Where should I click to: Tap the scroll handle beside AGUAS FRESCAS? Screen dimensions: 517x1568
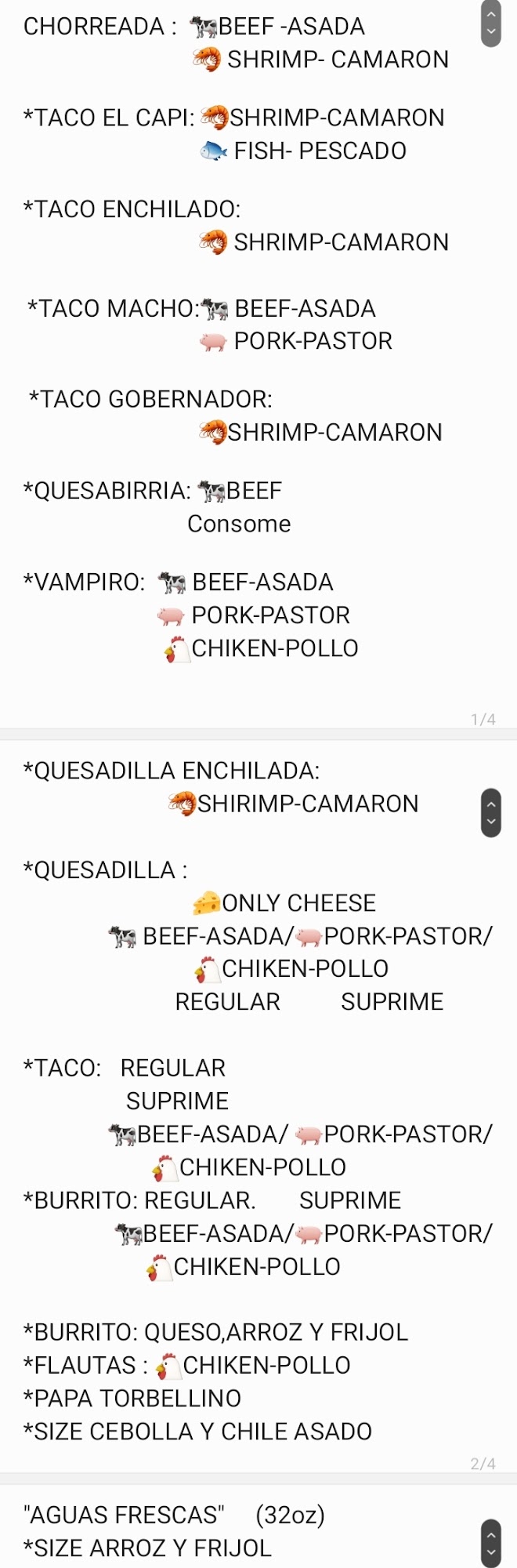(x=491, y=1543)
